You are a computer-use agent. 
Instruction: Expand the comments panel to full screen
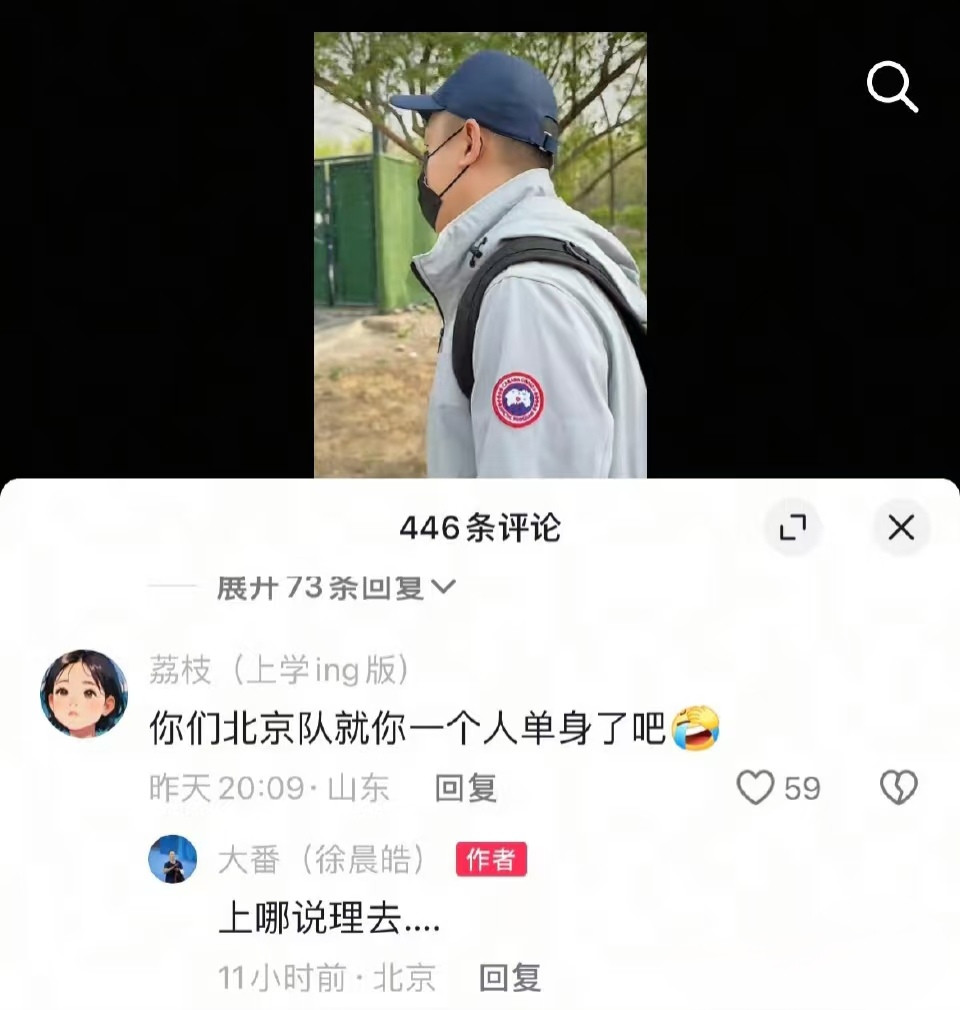point(792,527)
